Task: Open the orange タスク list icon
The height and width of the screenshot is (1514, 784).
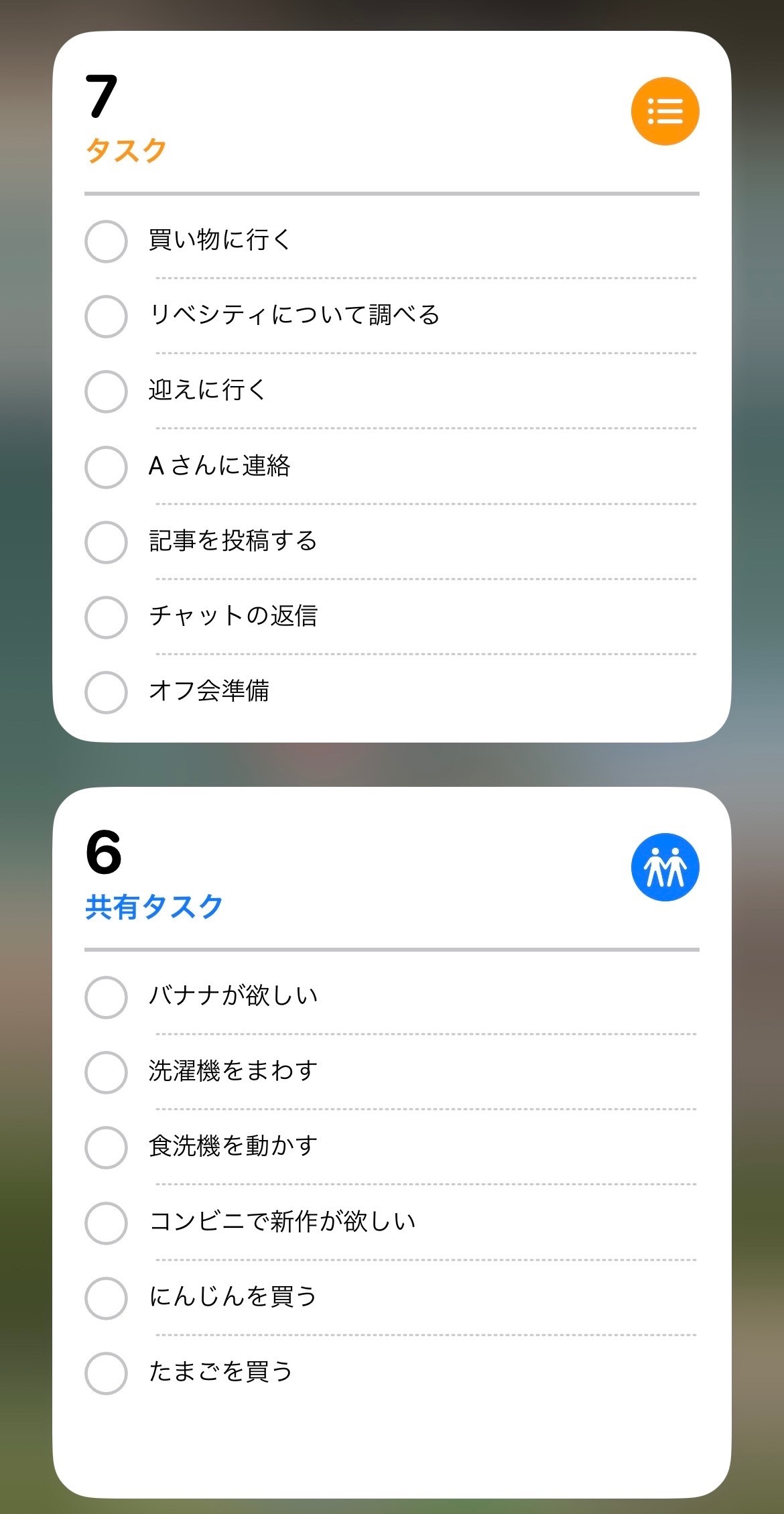Action: click(665, 111)
